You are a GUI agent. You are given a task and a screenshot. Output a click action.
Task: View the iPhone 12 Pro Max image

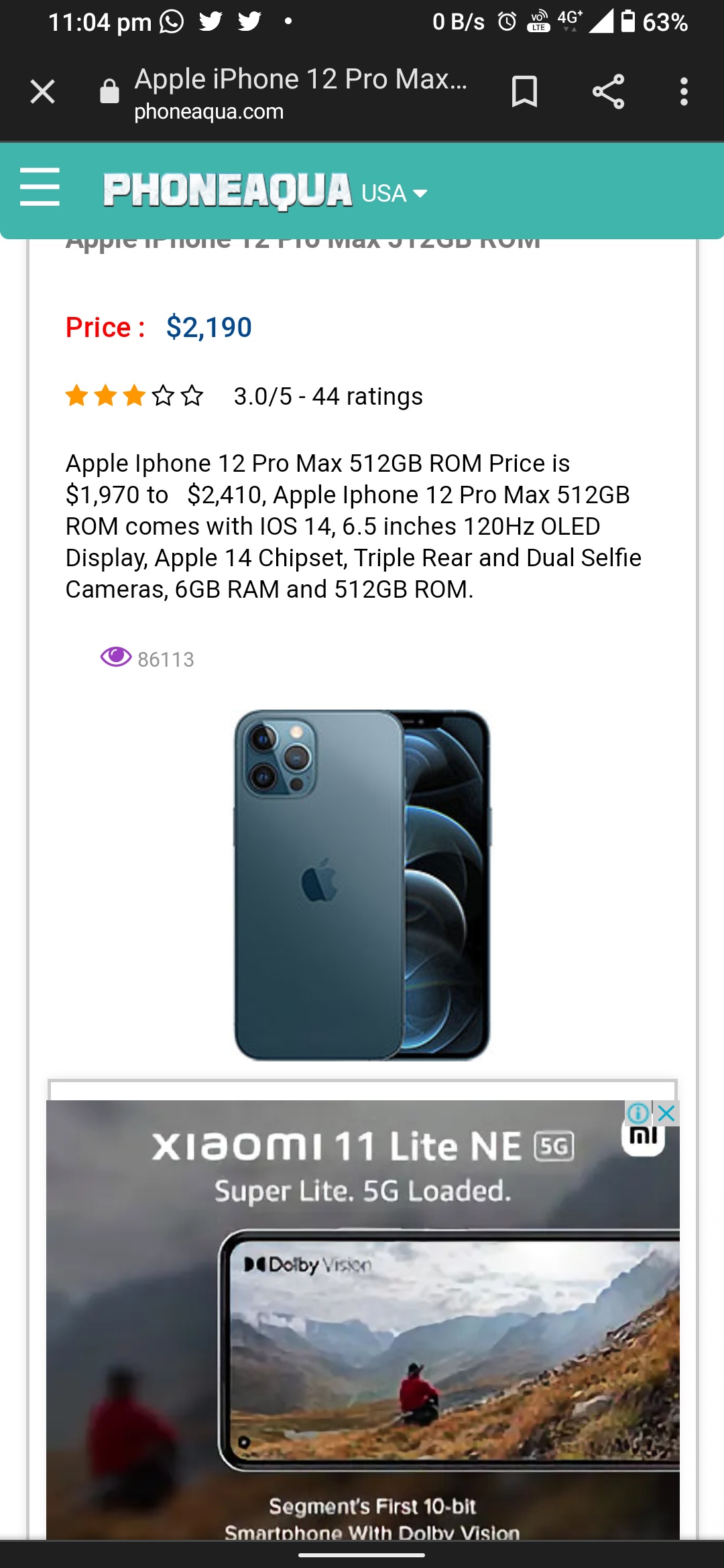coord(362,885)
